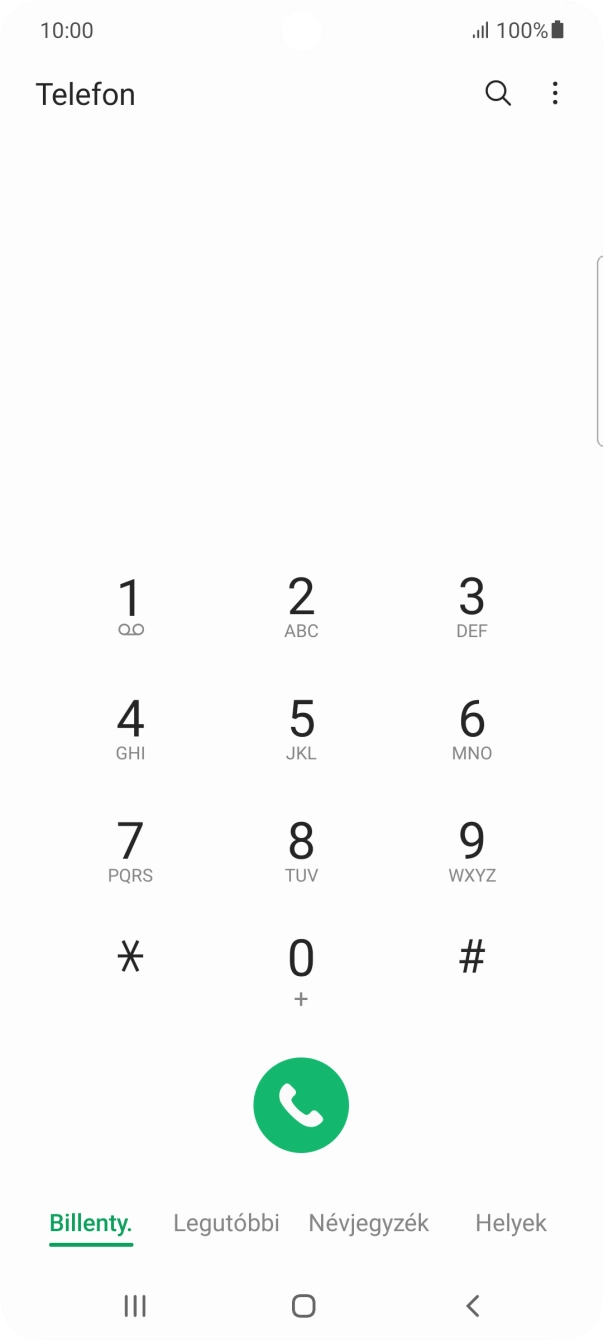The width and height of the screenshot is (603, 1340).
Task: Enter digit 8 on the dial pad
Action: coord(301,850)
